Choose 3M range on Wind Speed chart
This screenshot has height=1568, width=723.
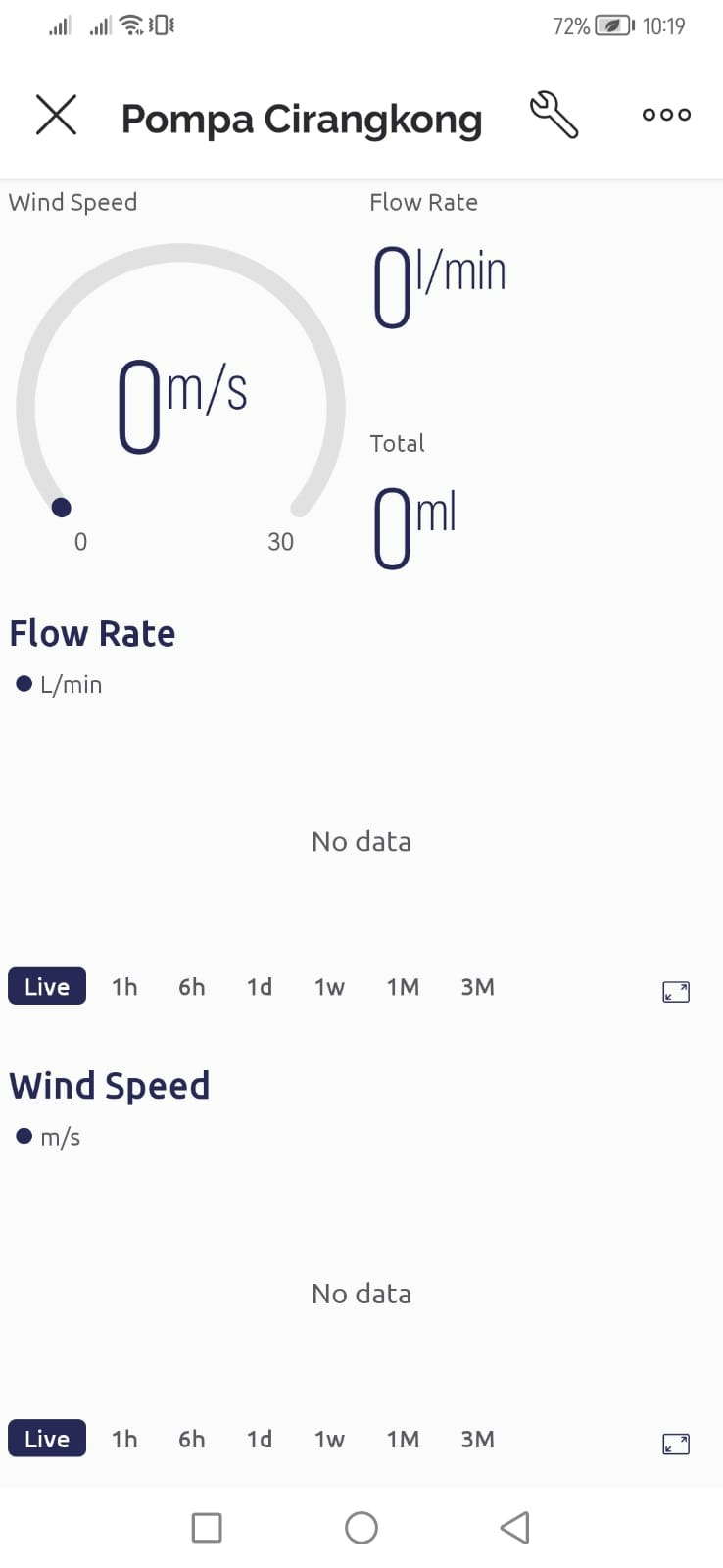tap(477, 1438)
